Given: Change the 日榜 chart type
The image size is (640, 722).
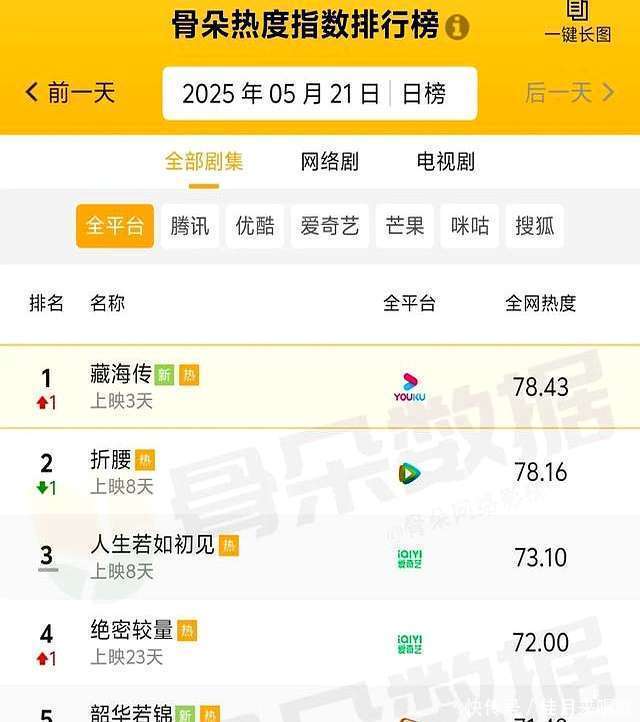Looking at the screenshot, I should point(423,94).
